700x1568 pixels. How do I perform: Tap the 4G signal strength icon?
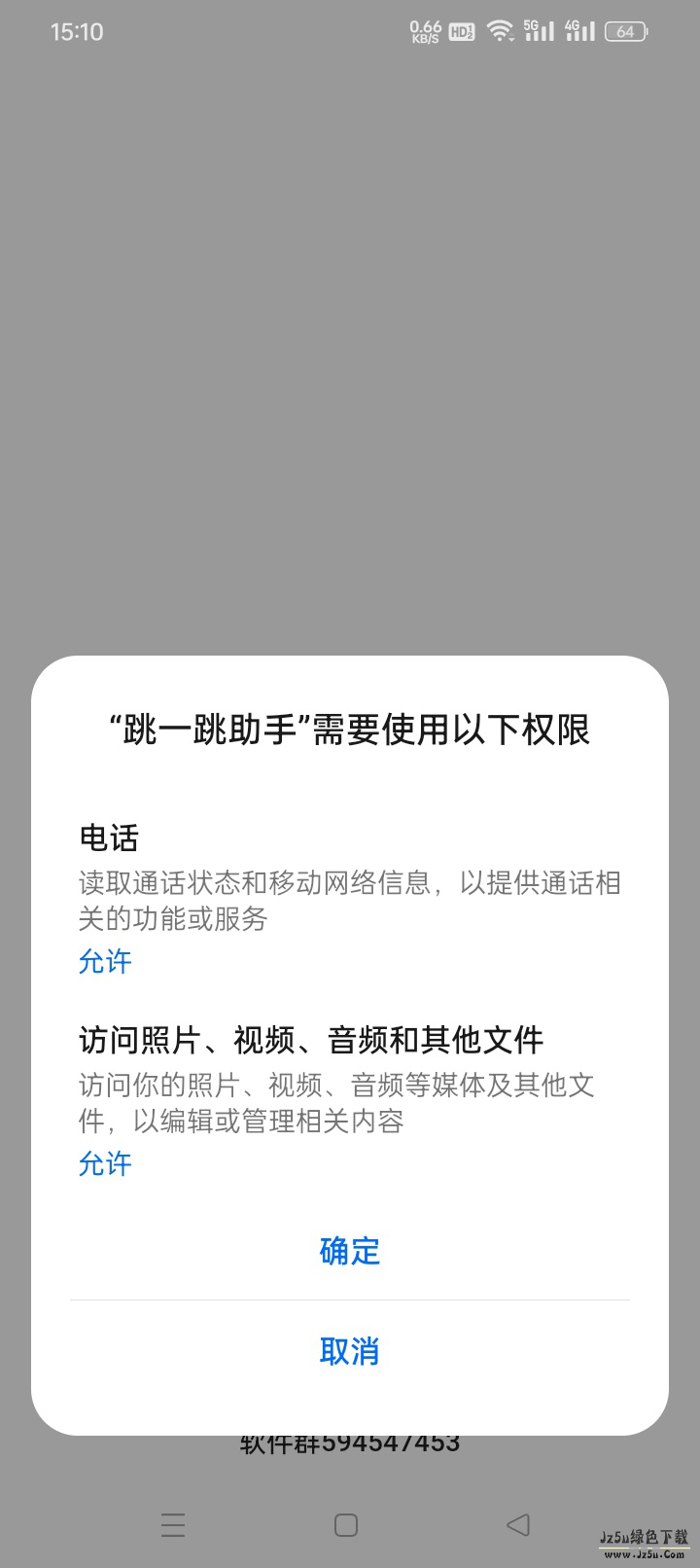point(579,30)
